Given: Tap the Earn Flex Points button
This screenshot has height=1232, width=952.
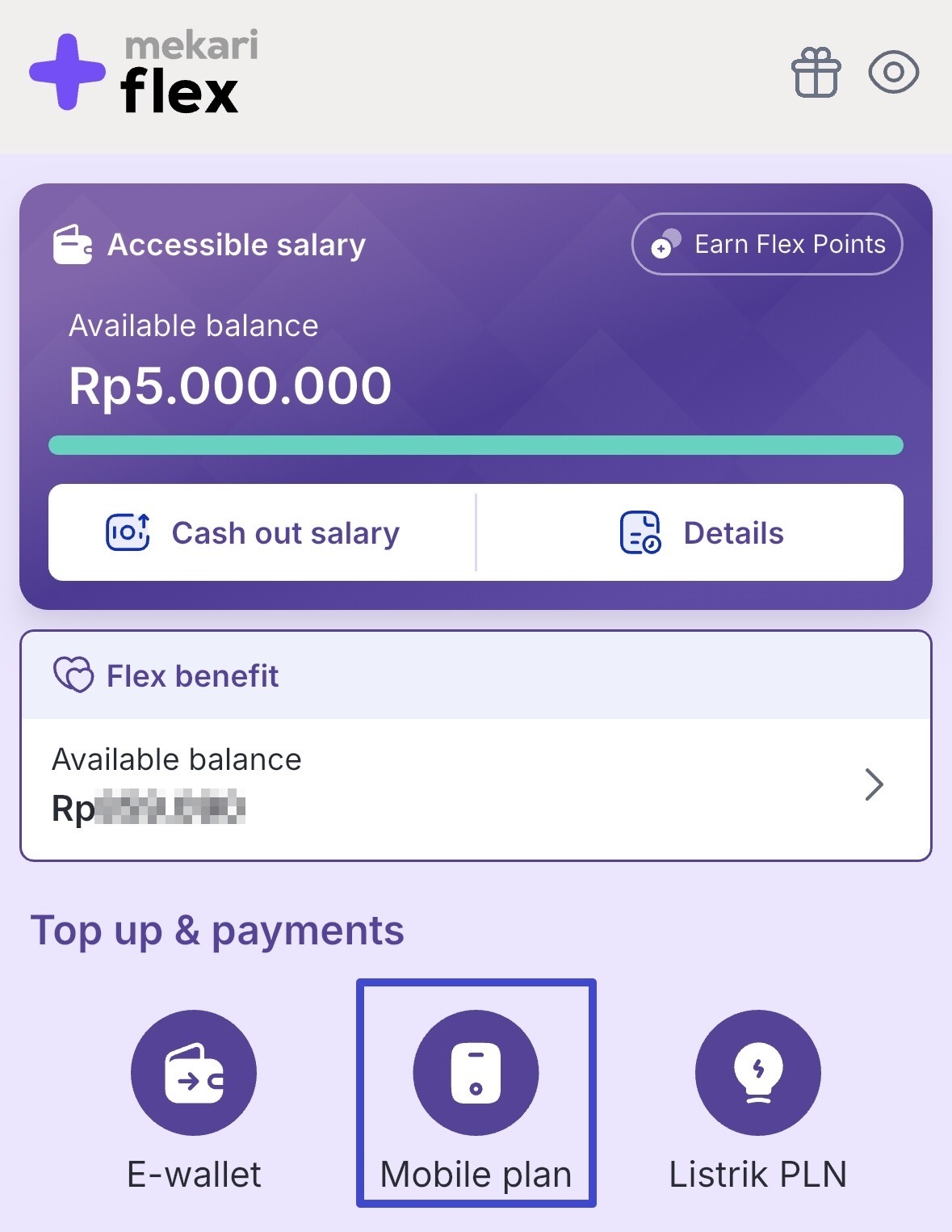Looking at the screenshot, I should pos(766,244).
